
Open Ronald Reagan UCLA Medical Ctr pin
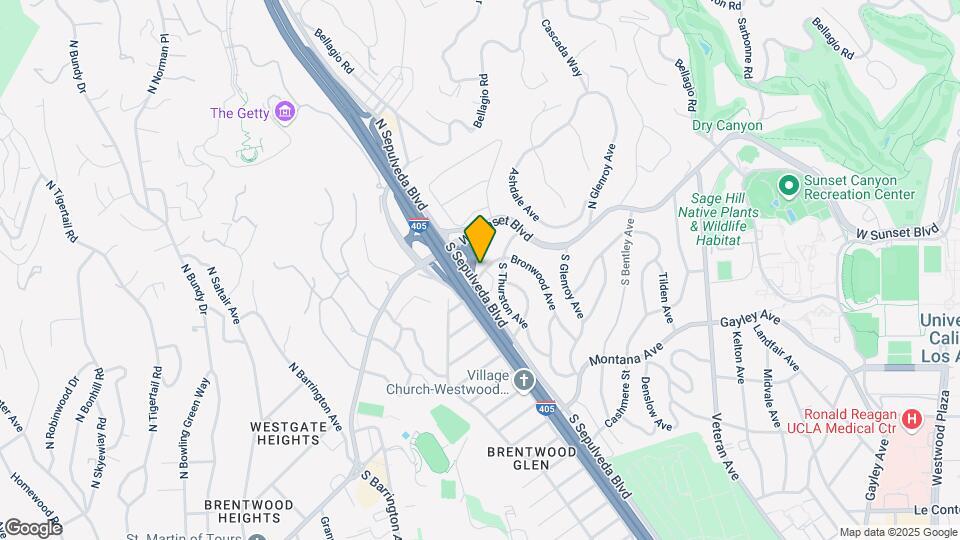pos(911,422)
